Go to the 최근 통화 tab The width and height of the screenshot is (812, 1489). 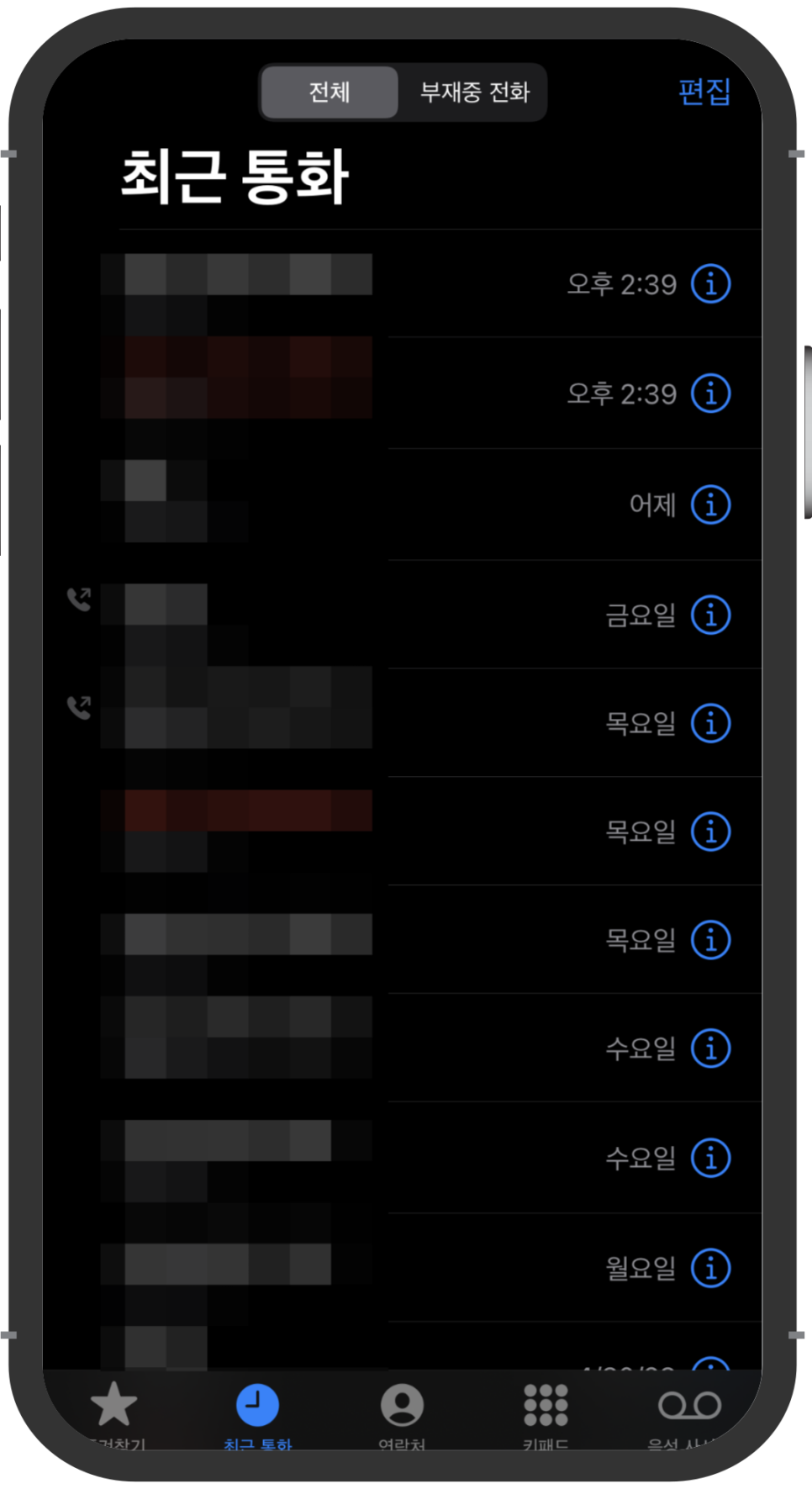pyautogui.click(x=257, y=1412)
